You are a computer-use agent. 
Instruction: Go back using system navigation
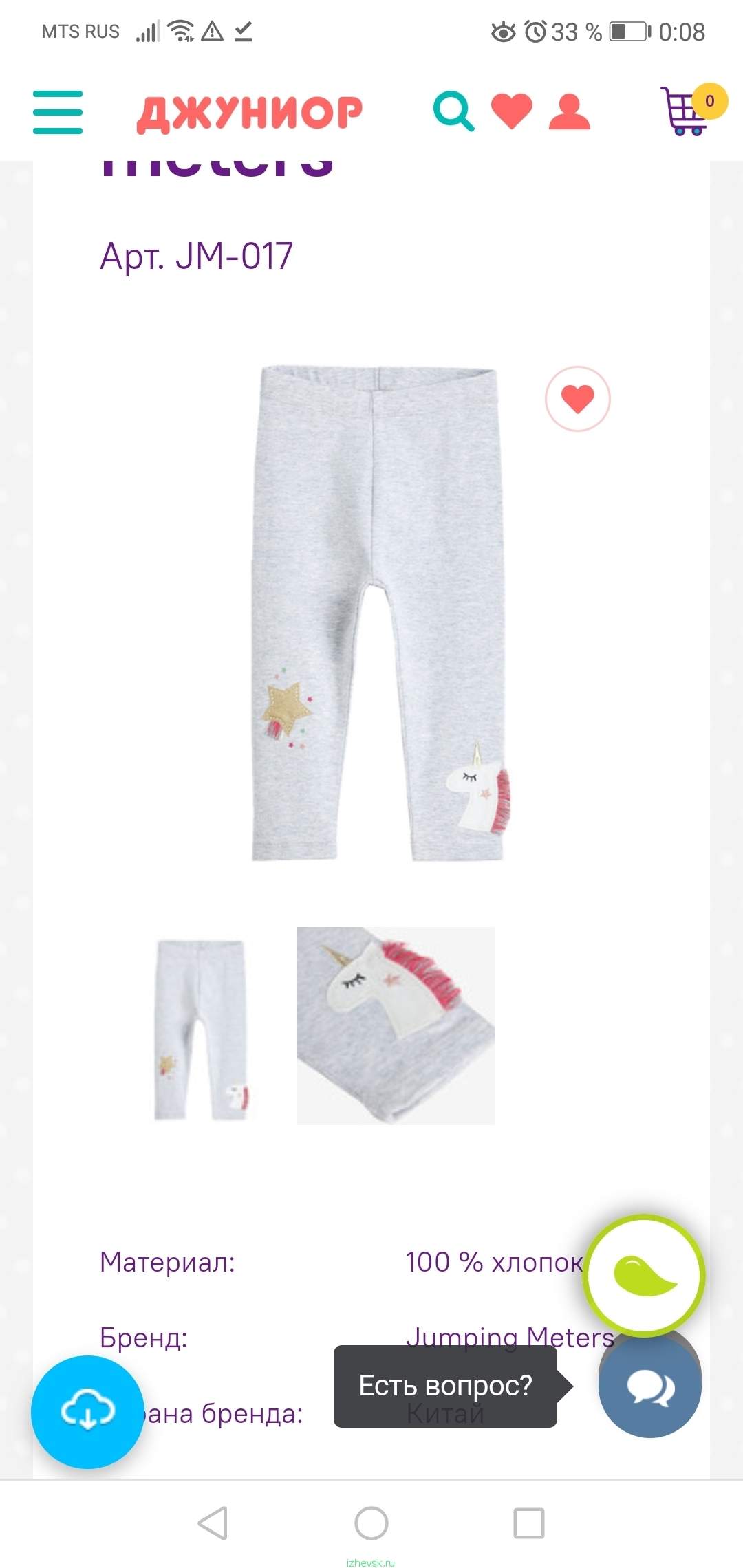213,1523
